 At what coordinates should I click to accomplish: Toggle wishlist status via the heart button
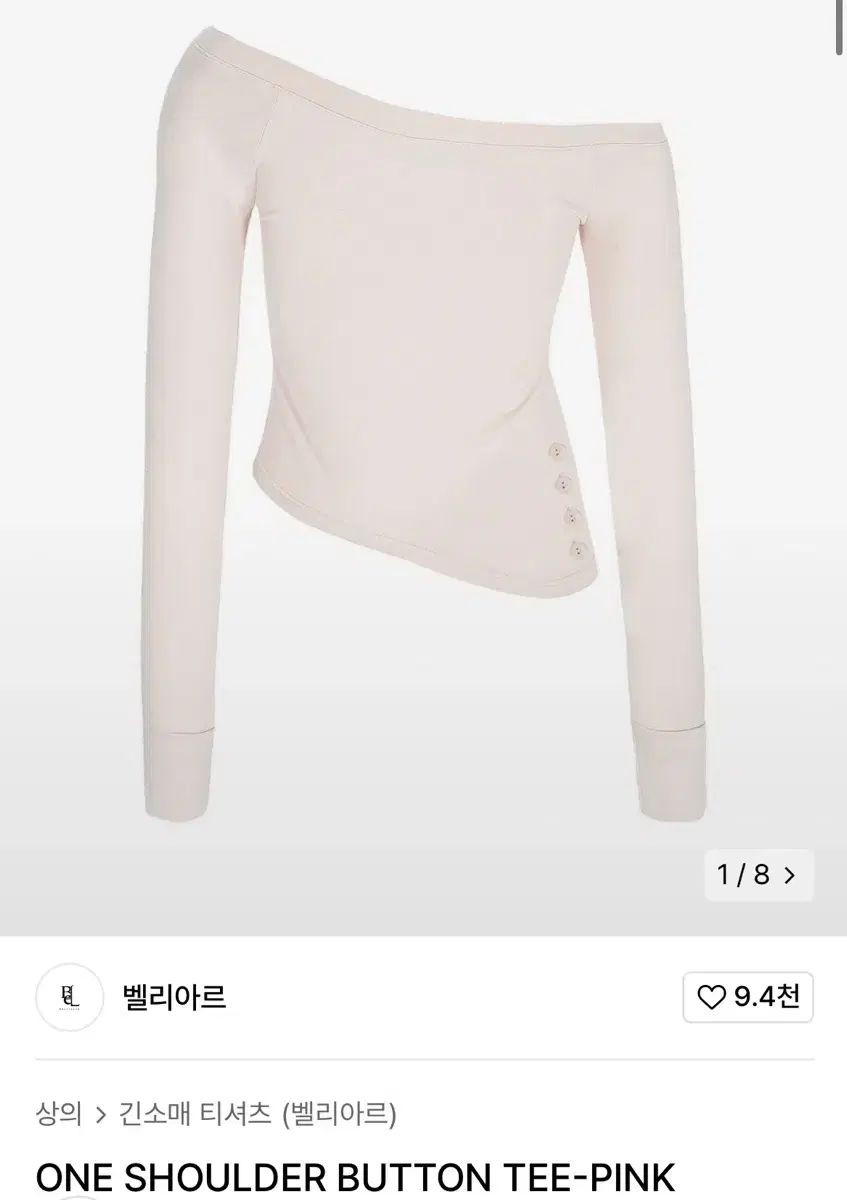[x=710, y=996]
